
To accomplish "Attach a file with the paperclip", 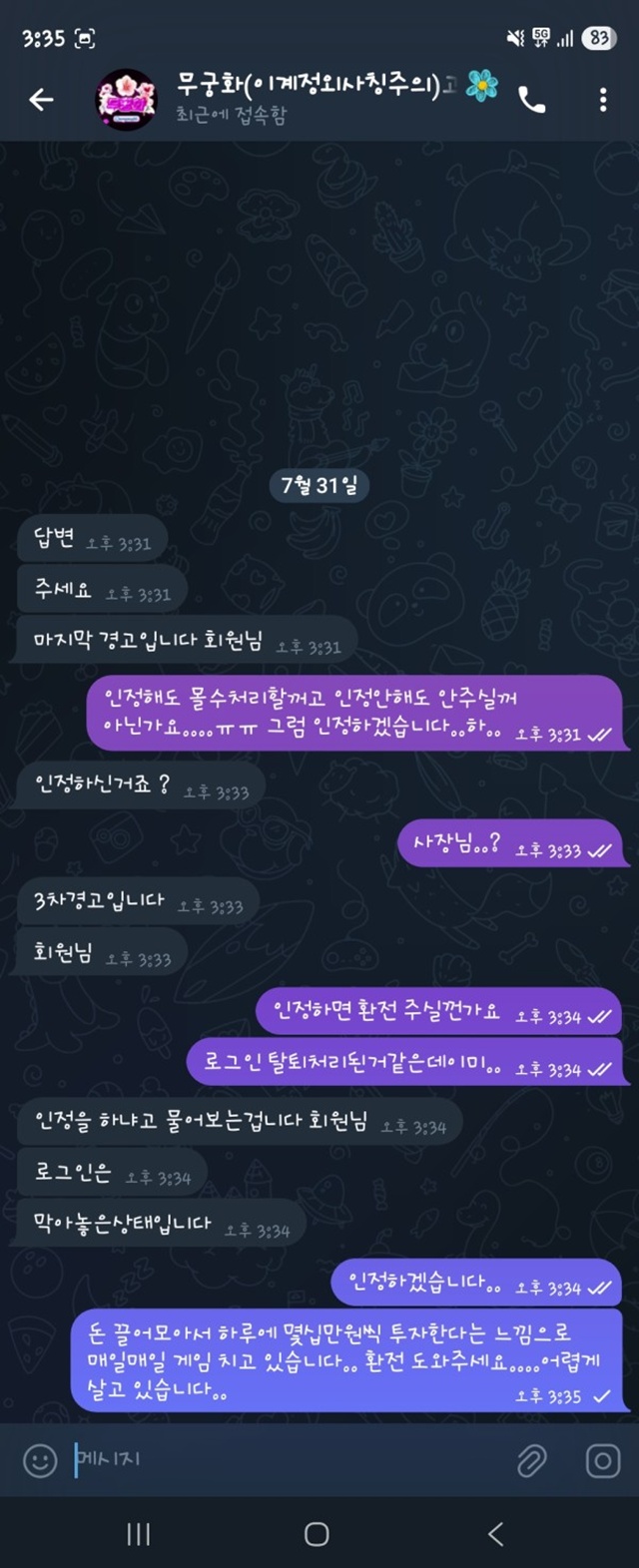I will 532,1461.
